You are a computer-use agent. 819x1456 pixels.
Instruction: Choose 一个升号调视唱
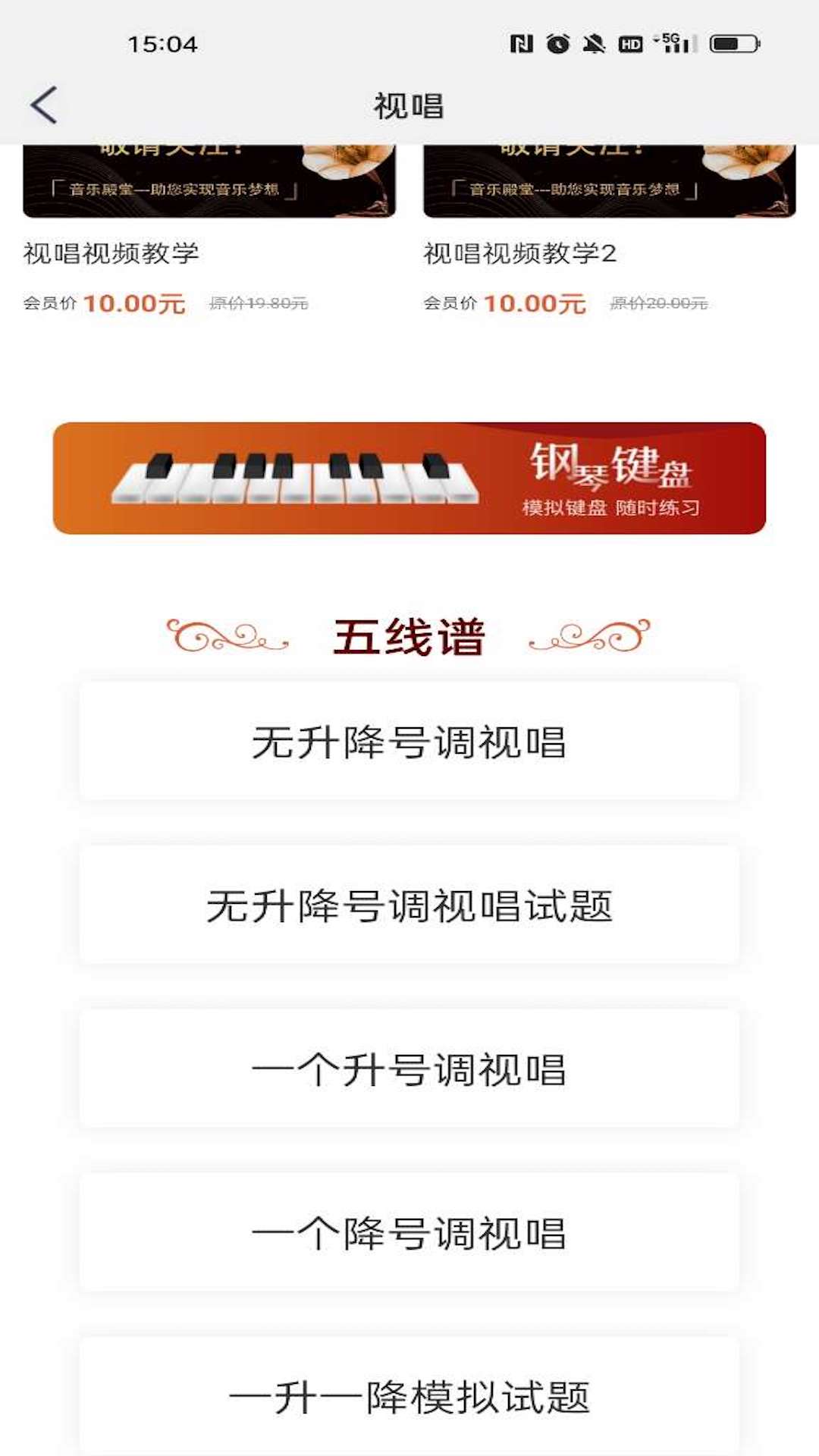coord(409,1069)
